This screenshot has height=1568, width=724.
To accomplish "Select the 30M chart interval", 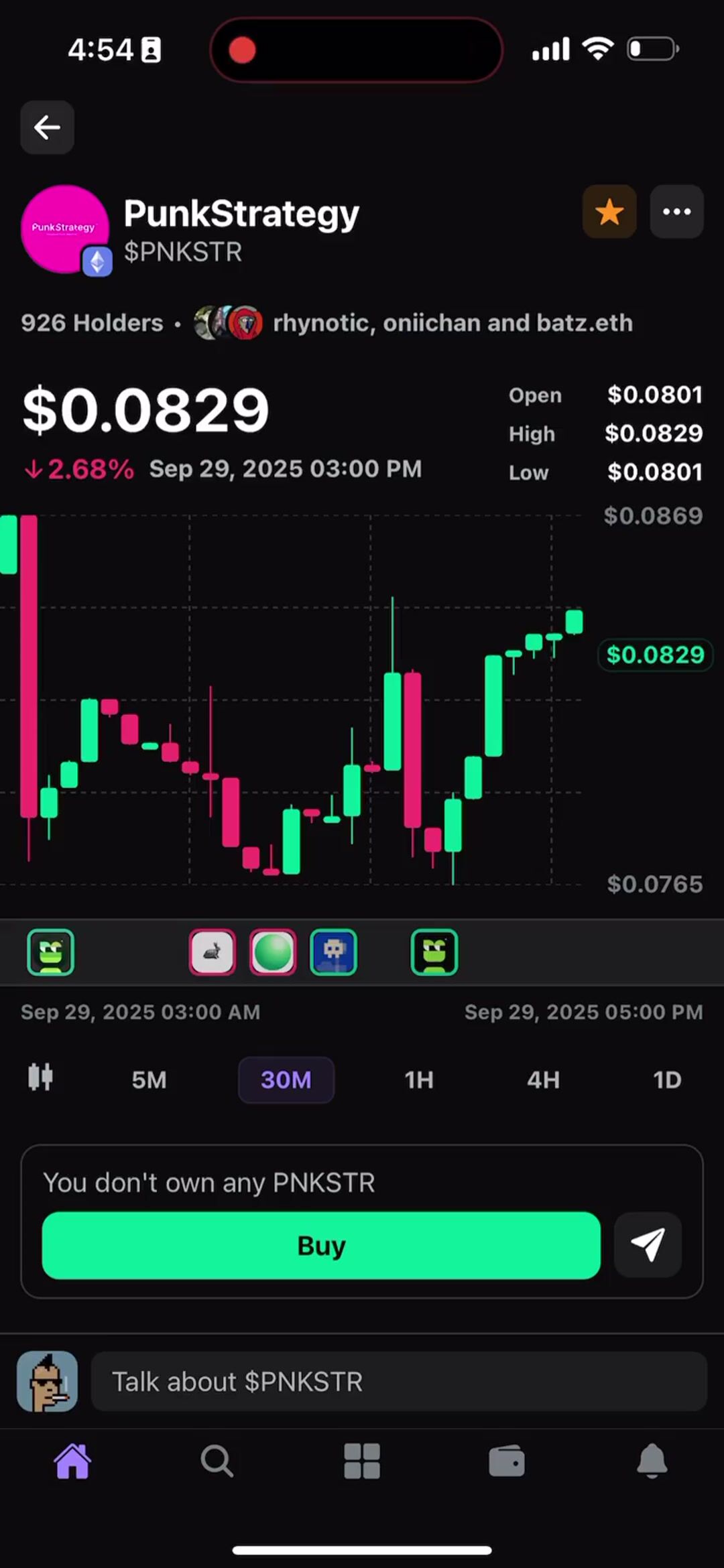I will (x=286, y=1080).
